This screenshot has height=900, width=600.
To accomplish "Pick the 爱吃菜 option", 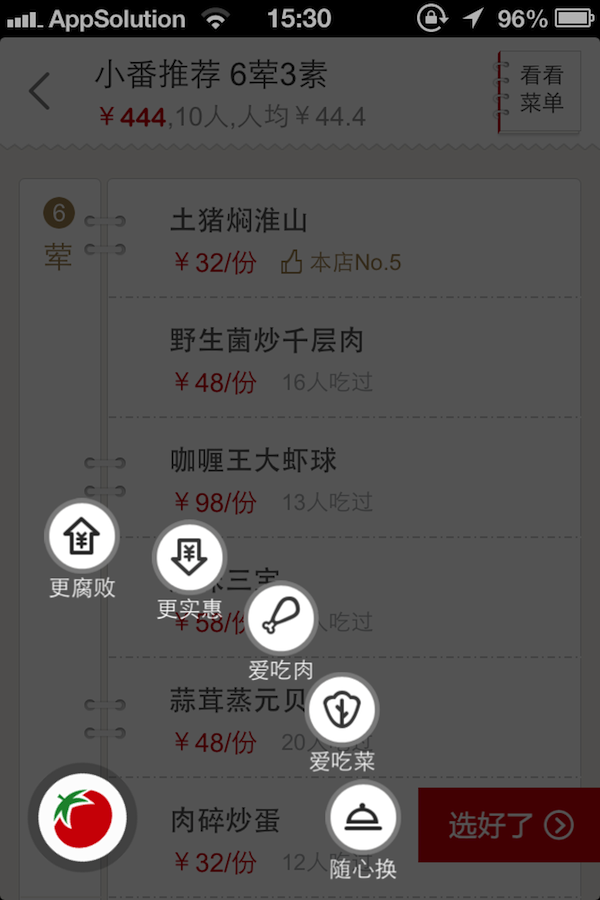I will [x=342, y=709].
